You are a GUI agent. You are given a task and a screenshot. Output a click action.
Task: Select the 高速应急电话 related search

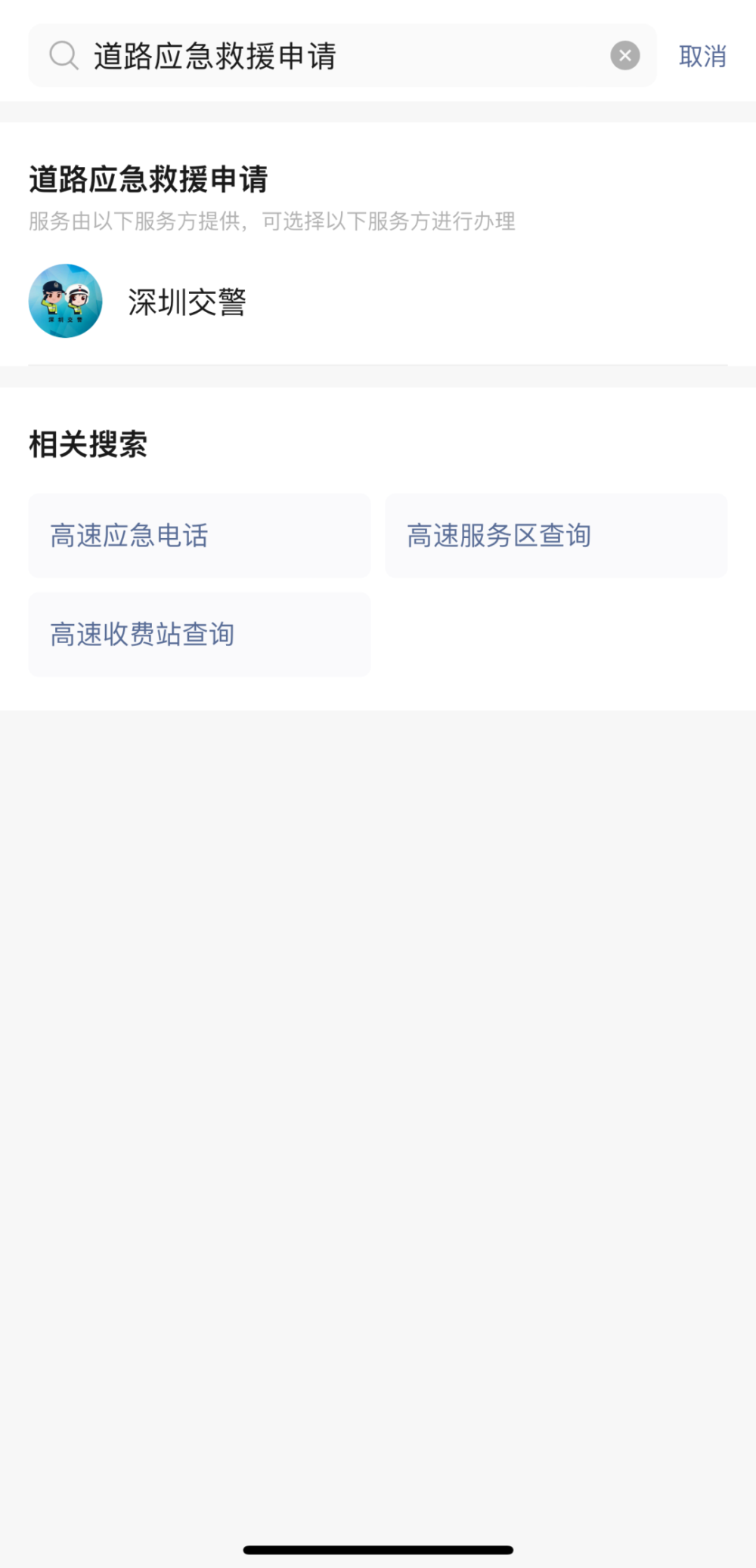pyautogui.click(x=199, y=536)
